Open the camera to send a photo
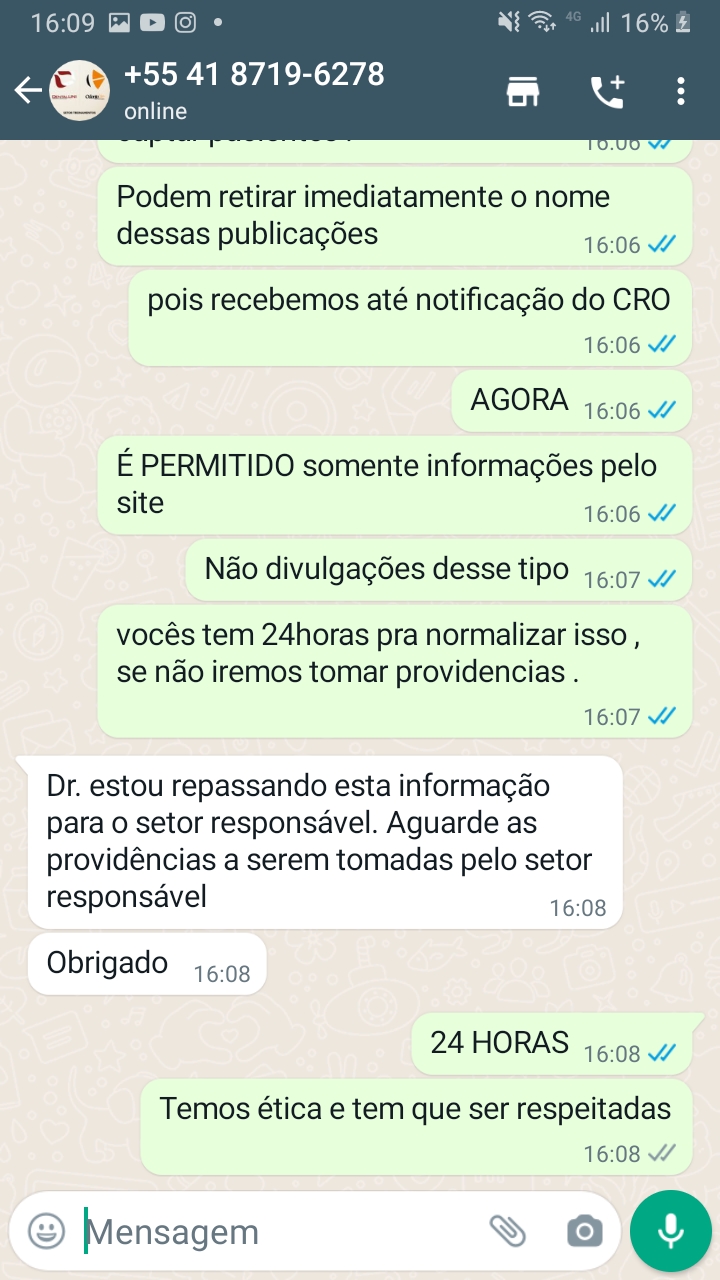Viewport: 720px width, 1280px height. pos(584,1231)
